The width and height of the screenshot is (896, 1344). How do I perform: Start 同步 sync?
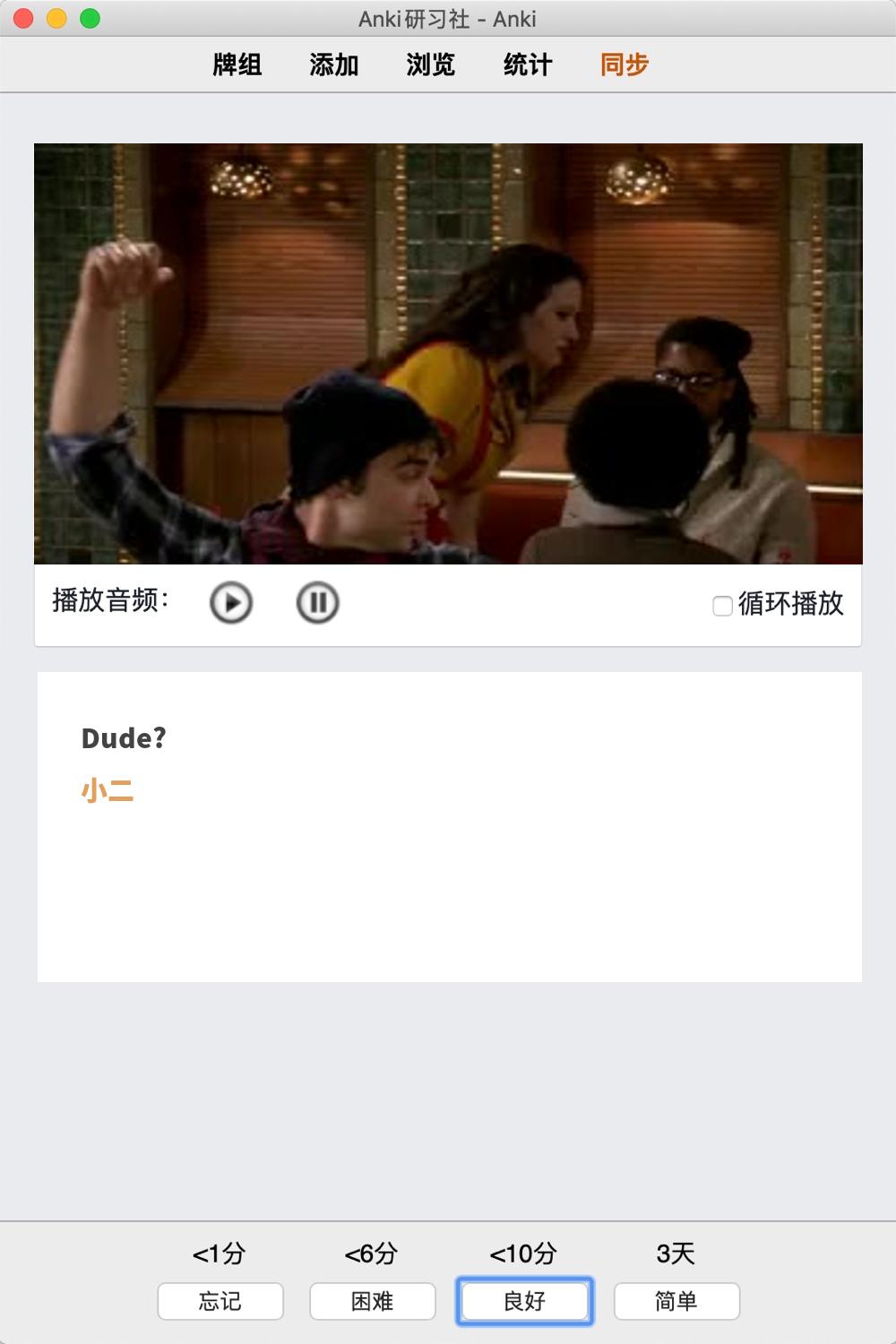(x=625, y=65)
